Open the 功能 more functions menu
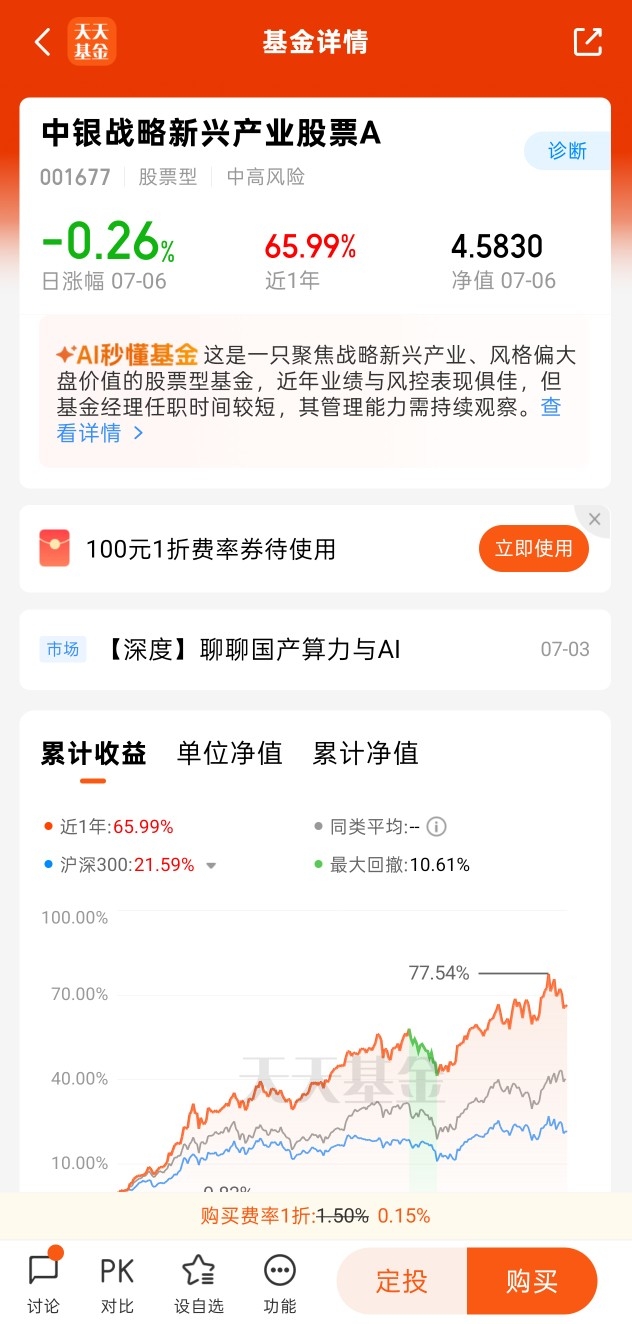This screenshot has height=1324, width=632. click(x=280, y=1283)
